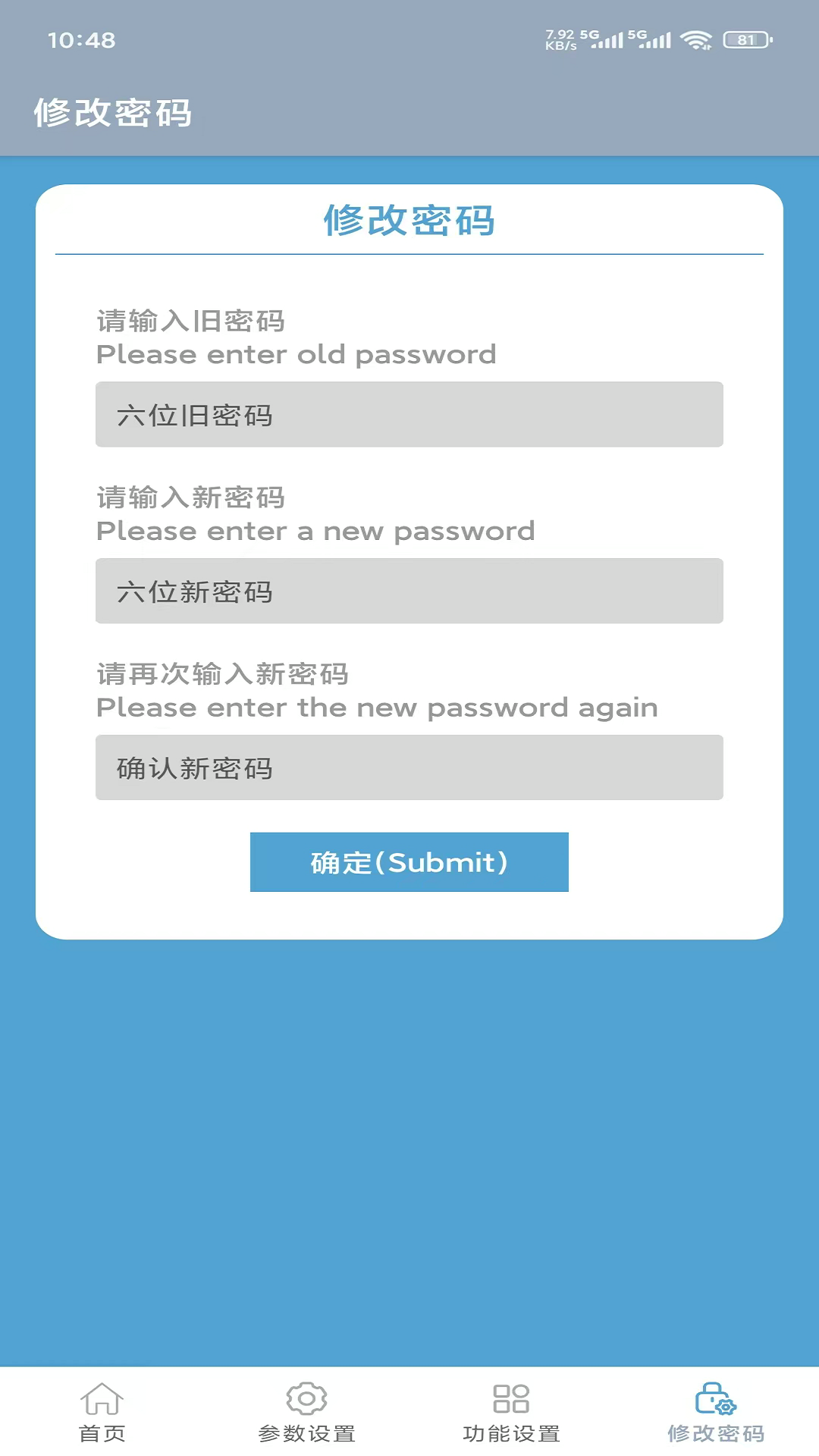
Task: Tap the confirm new password field (确认新密码)
Action: [409, 767]
